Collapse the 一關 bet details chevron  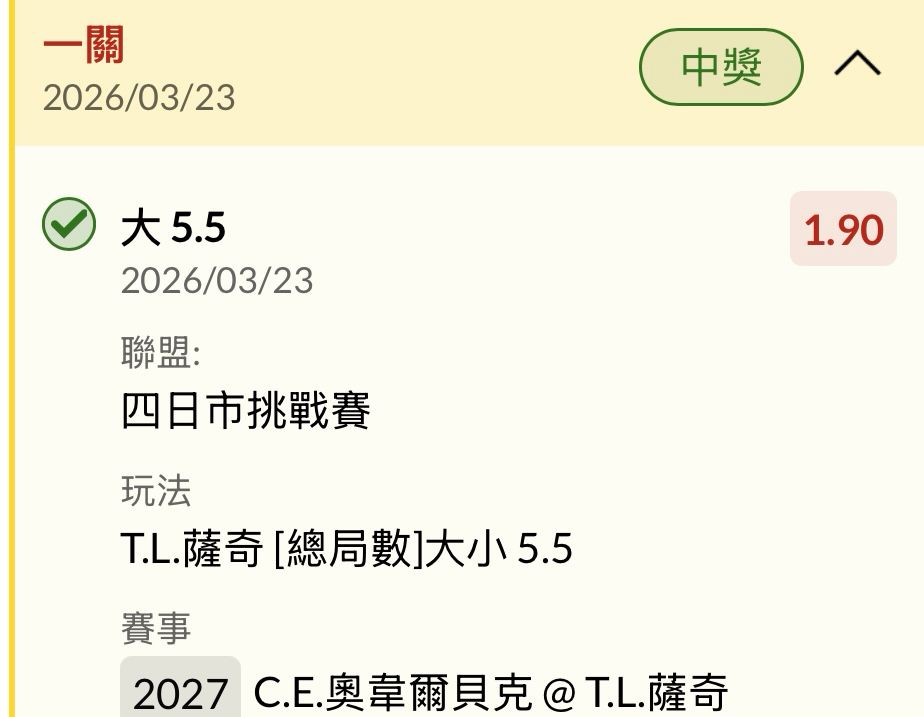[857, 66]
